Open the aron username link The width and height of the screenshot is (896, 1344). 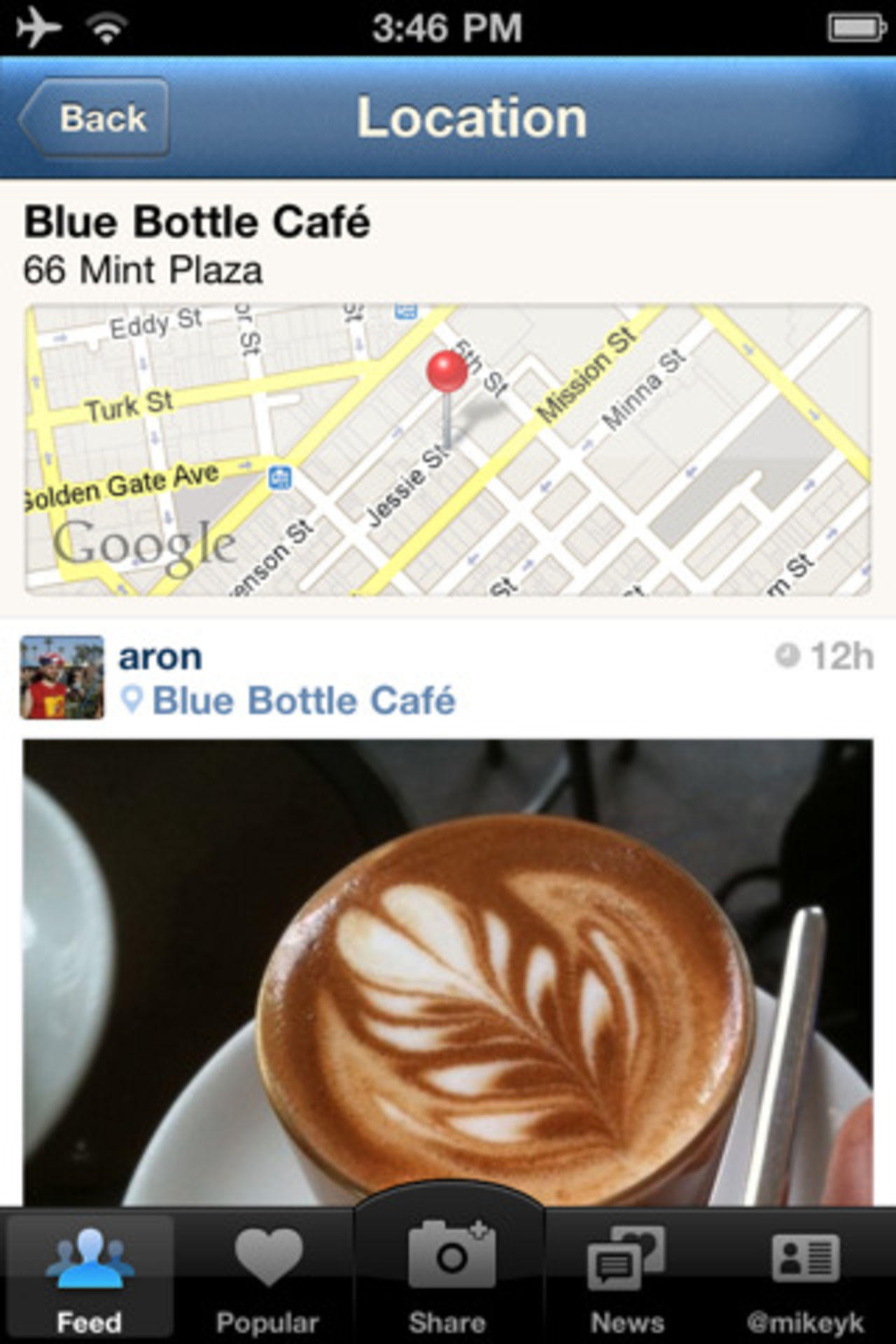160,657
